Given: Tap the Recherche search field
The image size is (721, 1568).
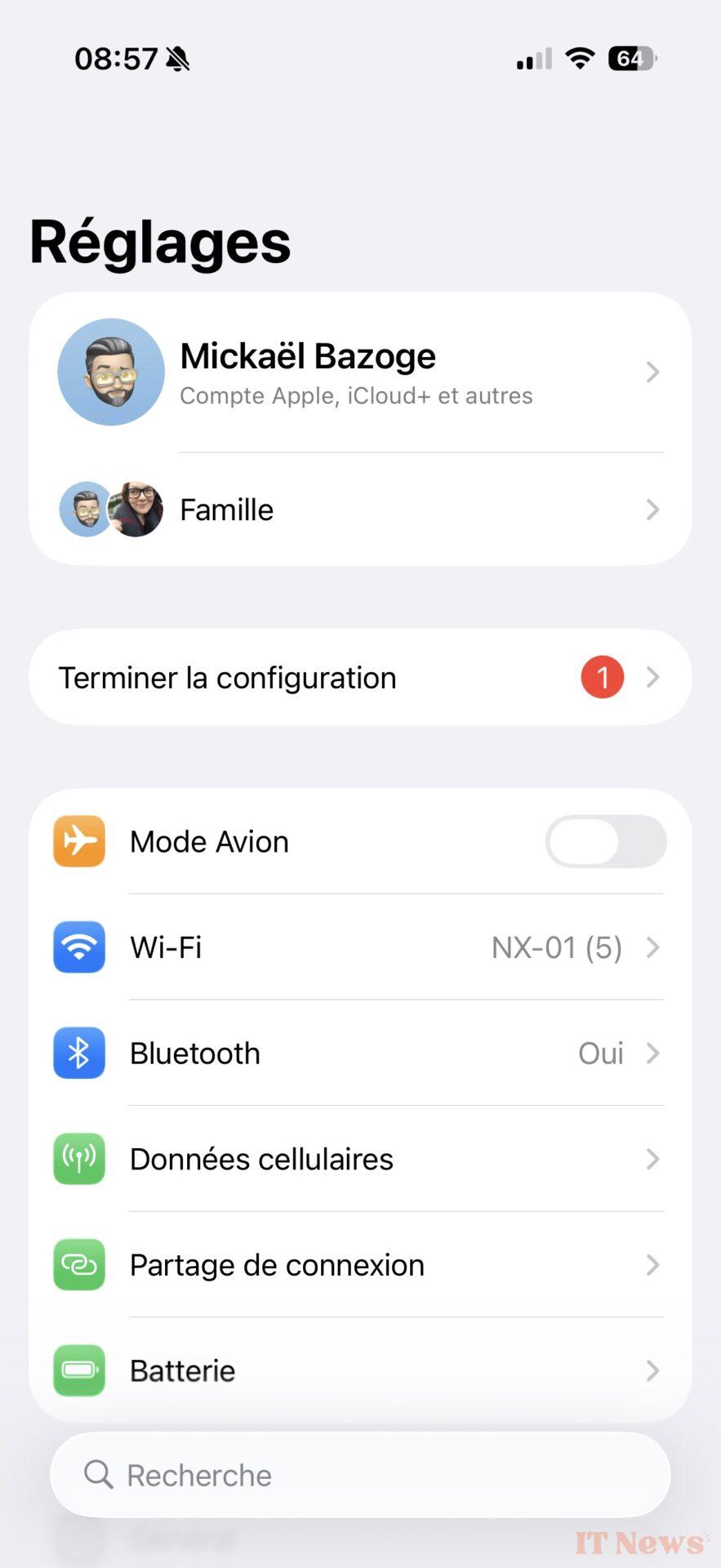Looking at the screenshot, I should tap(359, 1475).
